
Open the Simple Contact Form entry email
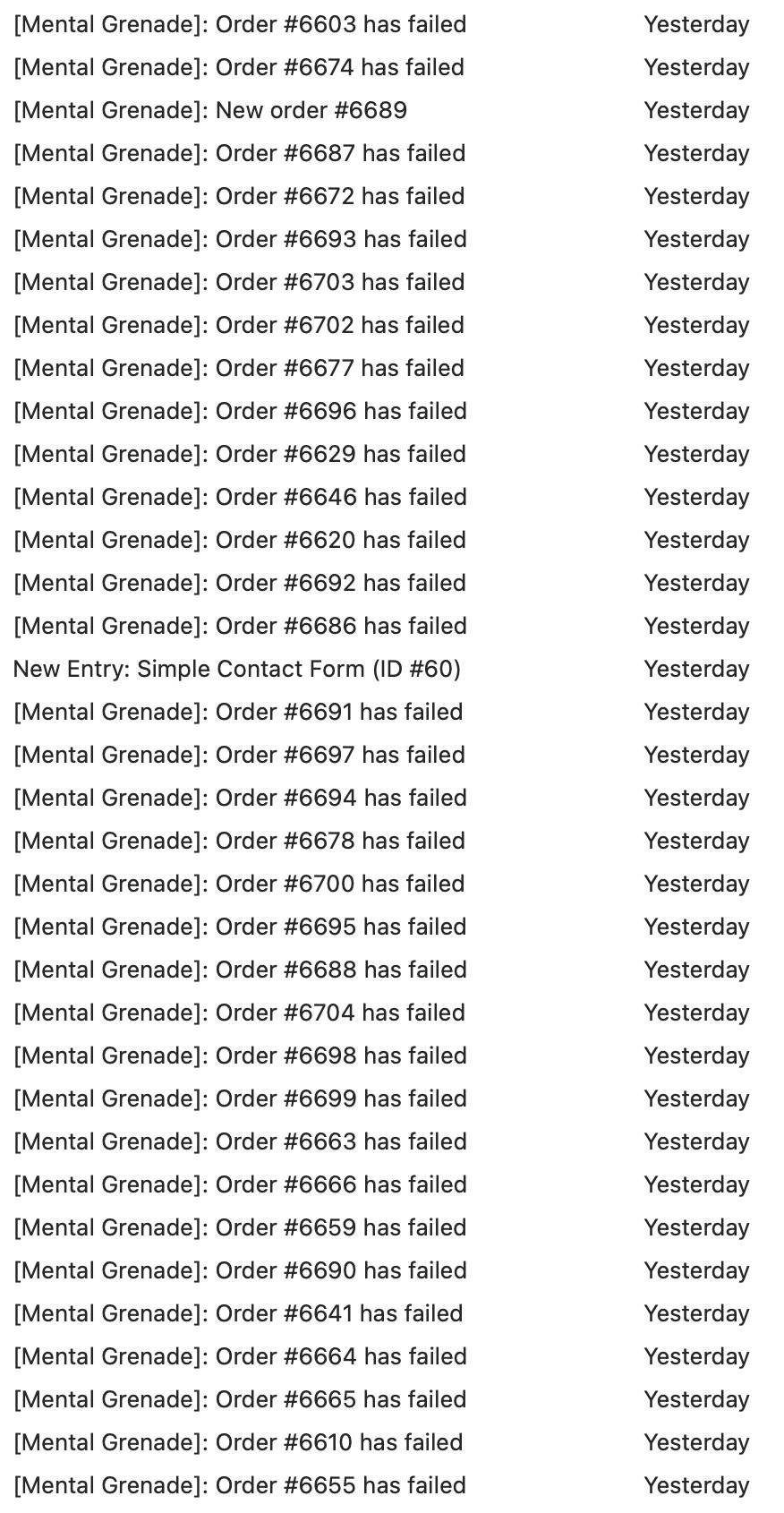click(392, 669)
